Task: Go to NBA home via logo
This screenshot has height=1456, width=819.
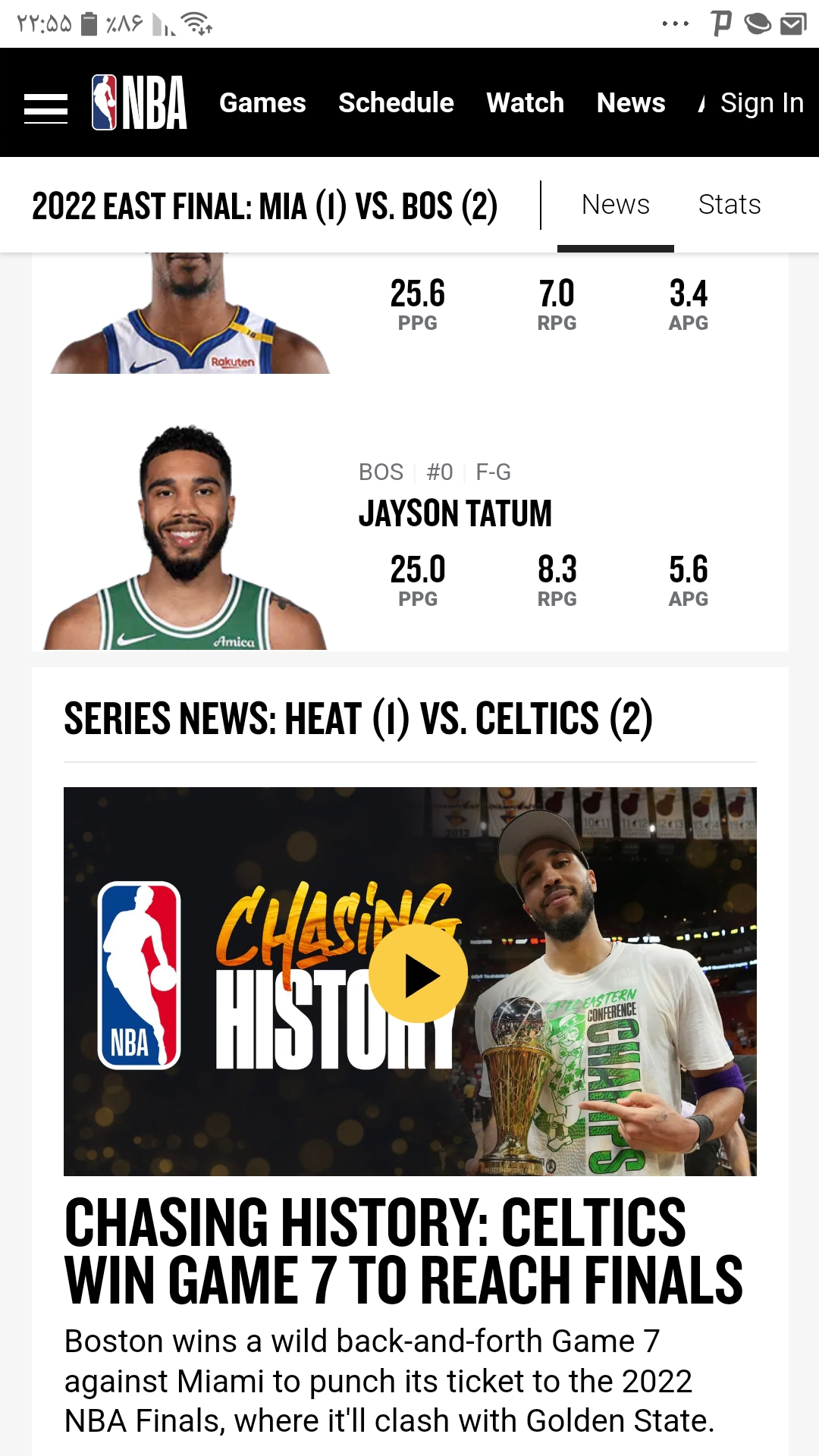Action: click(140, 102)
